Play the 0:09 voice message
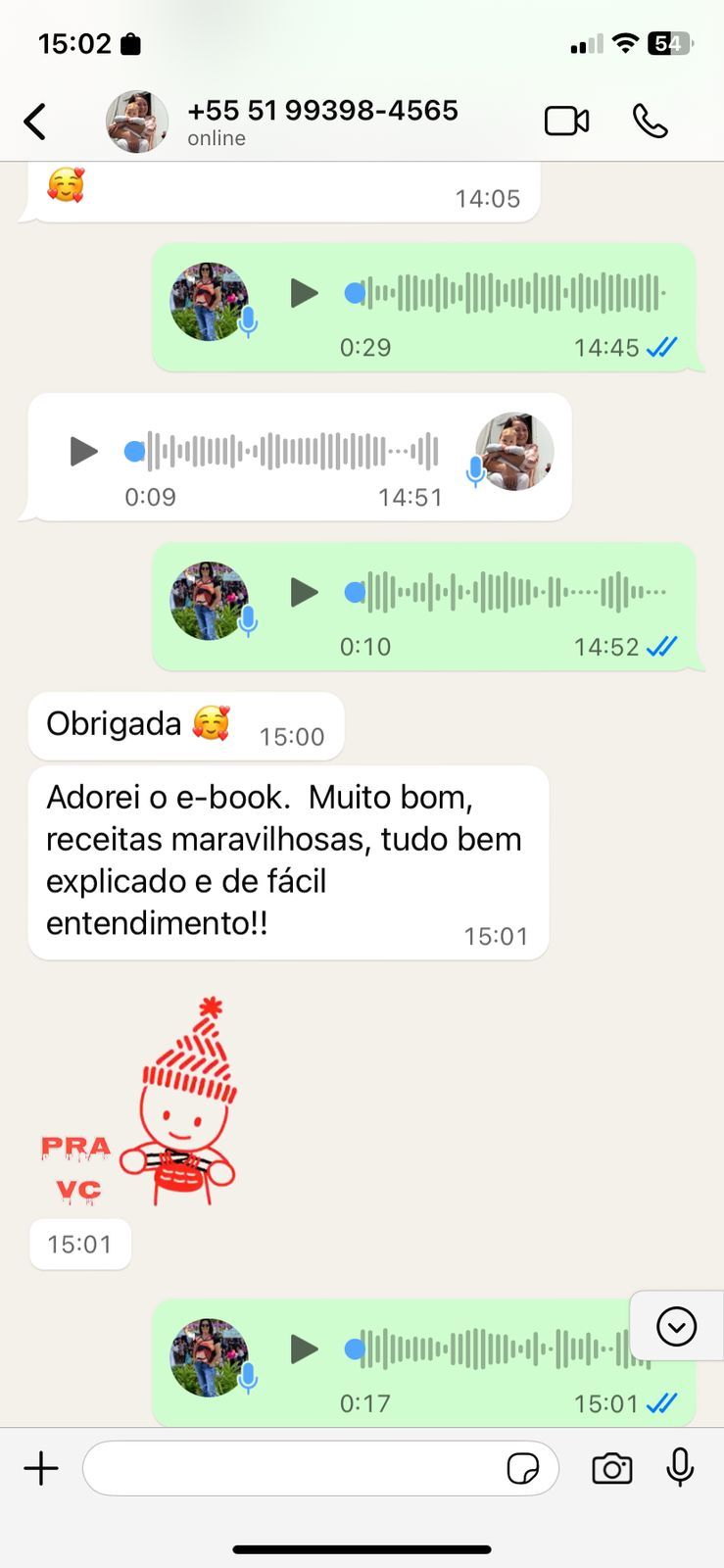724x1568 pixels. coord(84,451)
